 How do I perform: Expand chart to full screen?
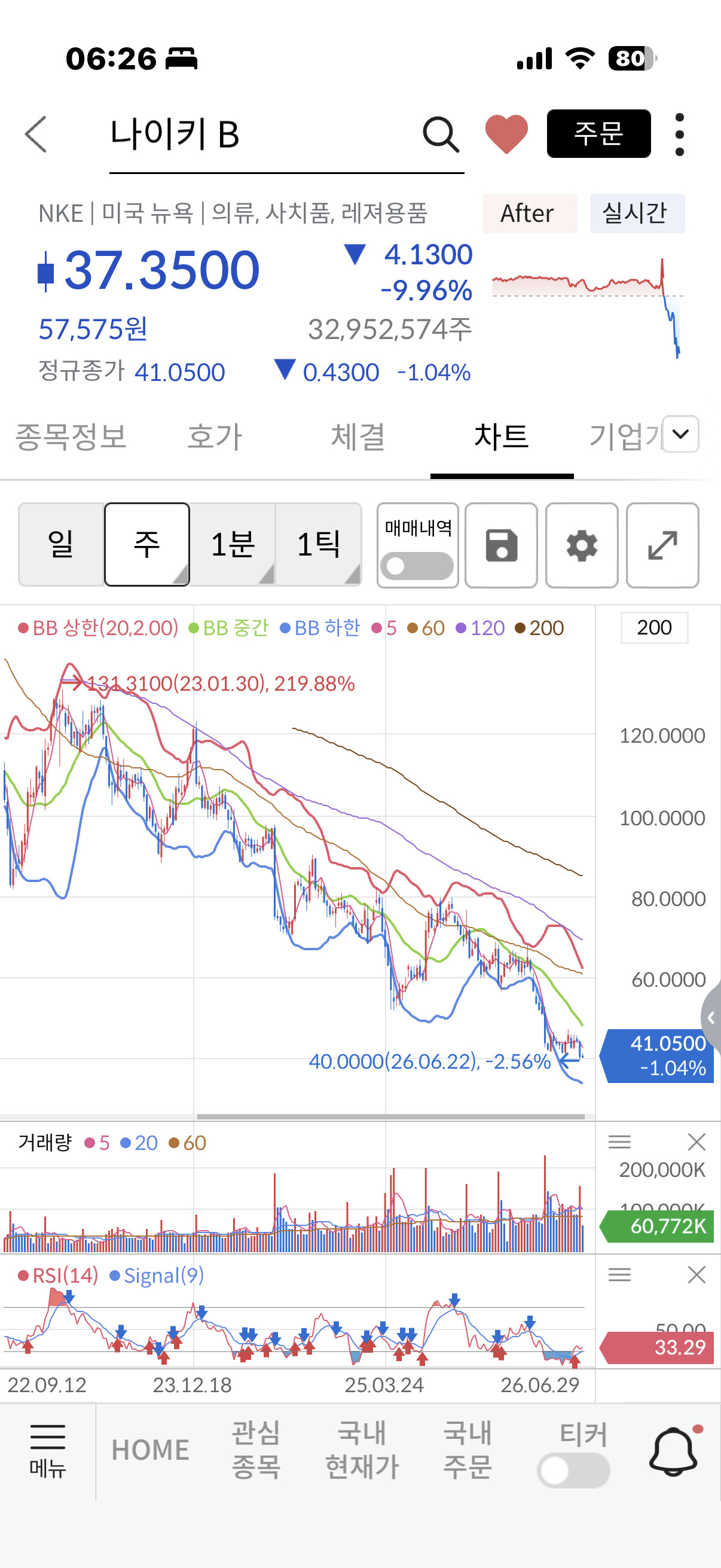pos(662,545)
